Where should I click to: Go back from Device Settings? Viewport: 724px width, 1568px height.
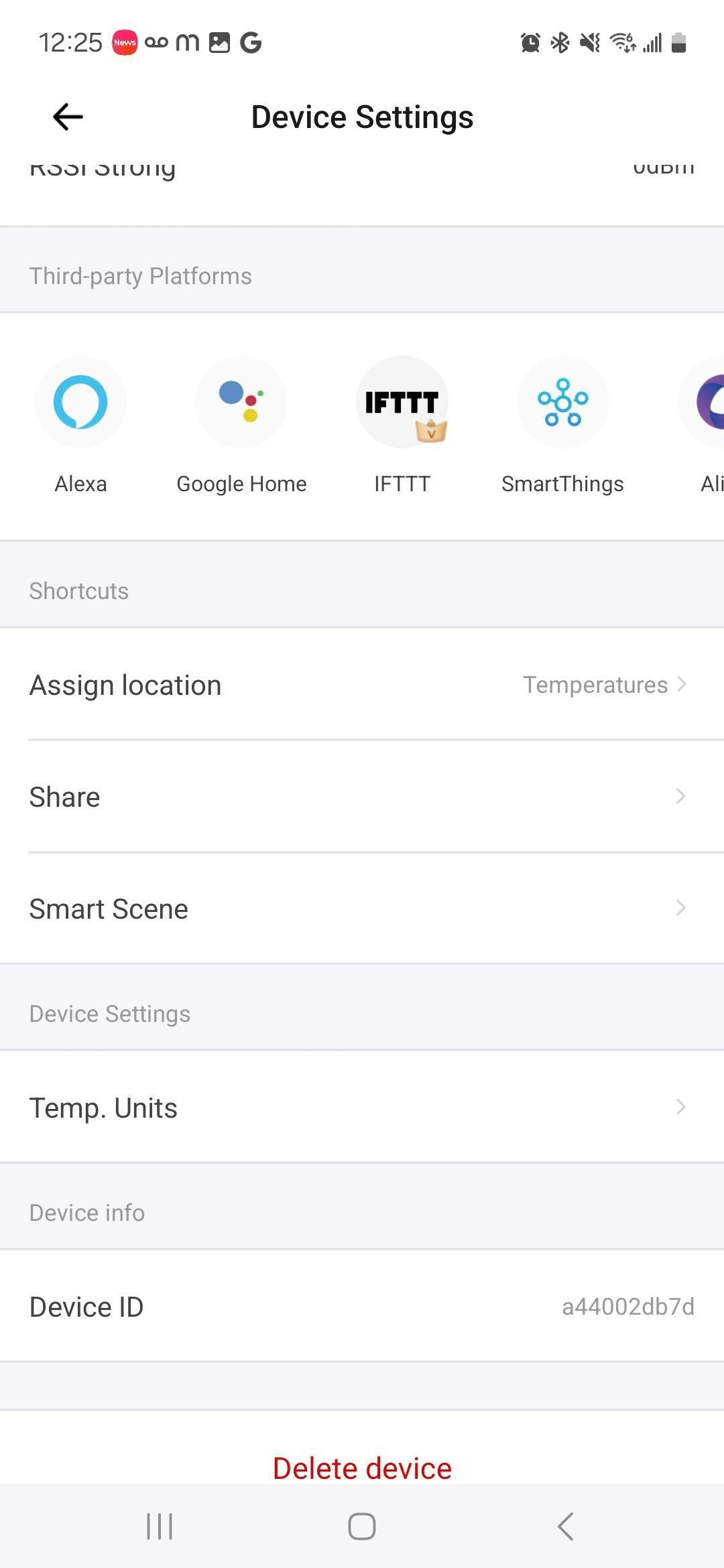coord(68,117)
